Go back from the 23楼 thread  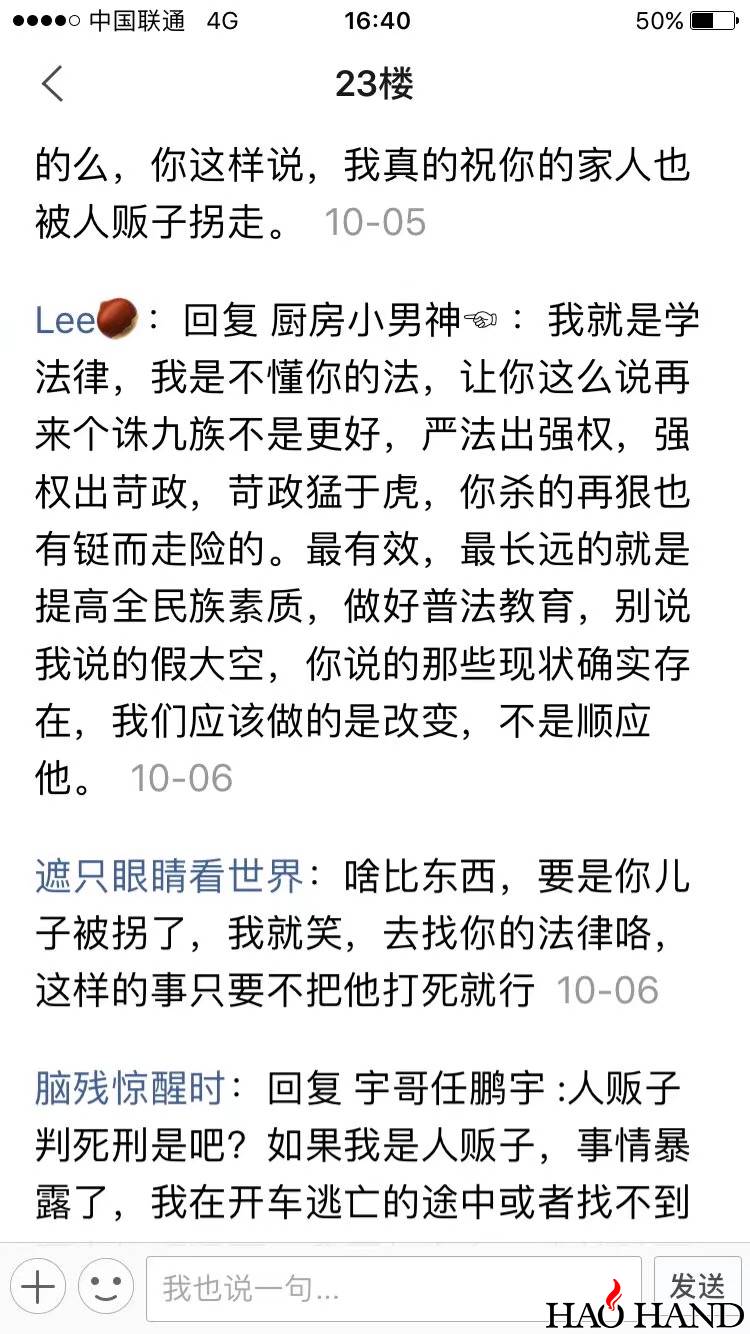click(53, 85)
